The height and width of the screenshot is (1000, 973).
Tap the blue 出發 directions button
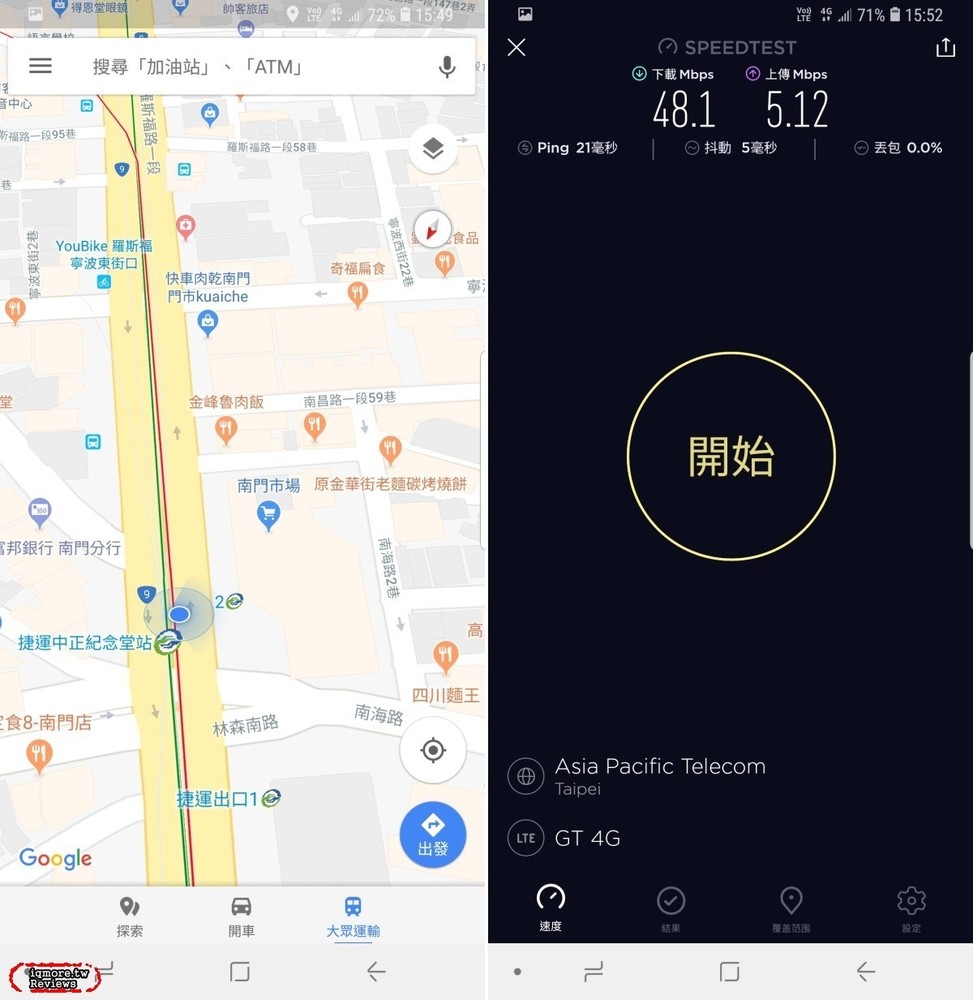[x=433, y=834]
